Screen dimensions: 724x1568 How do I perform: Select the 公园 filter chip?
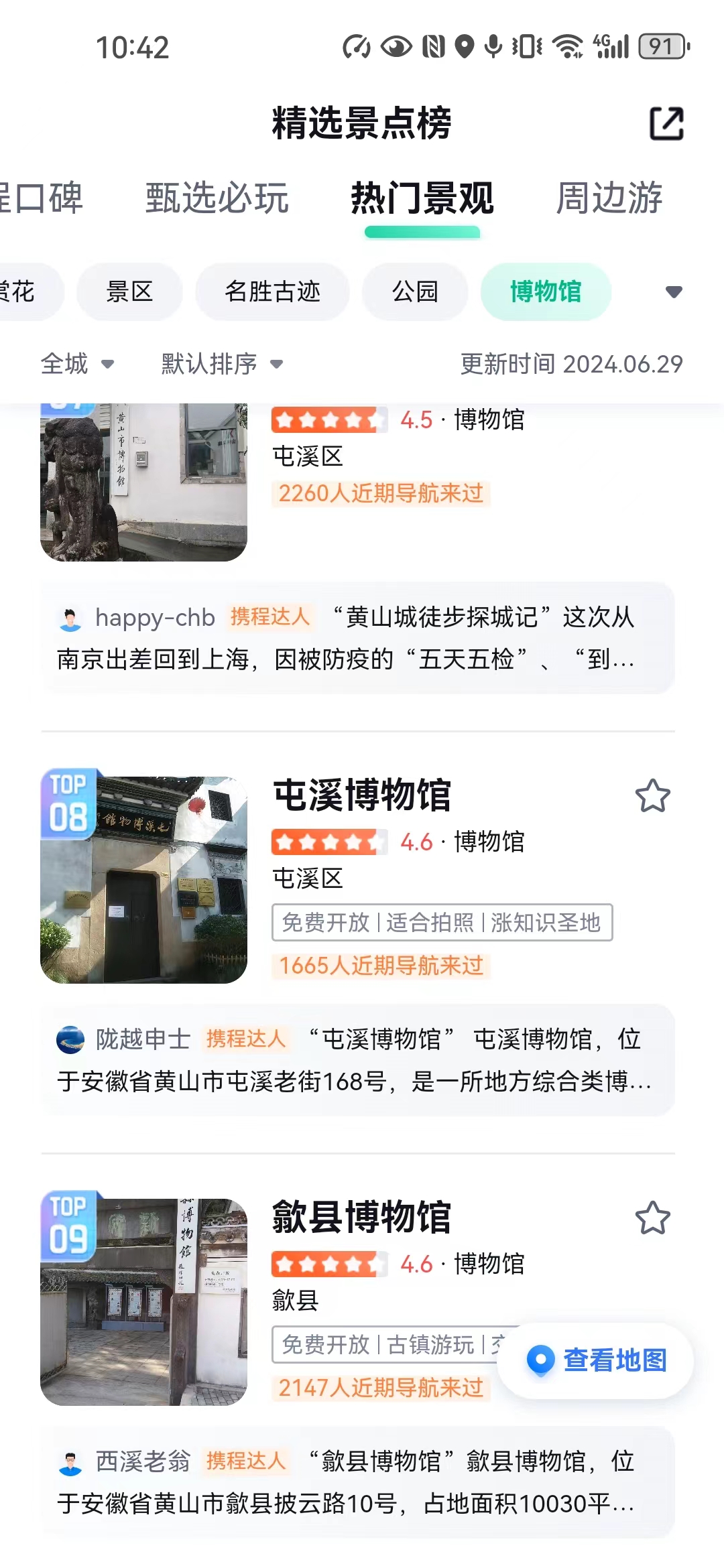tap(415, 291)
